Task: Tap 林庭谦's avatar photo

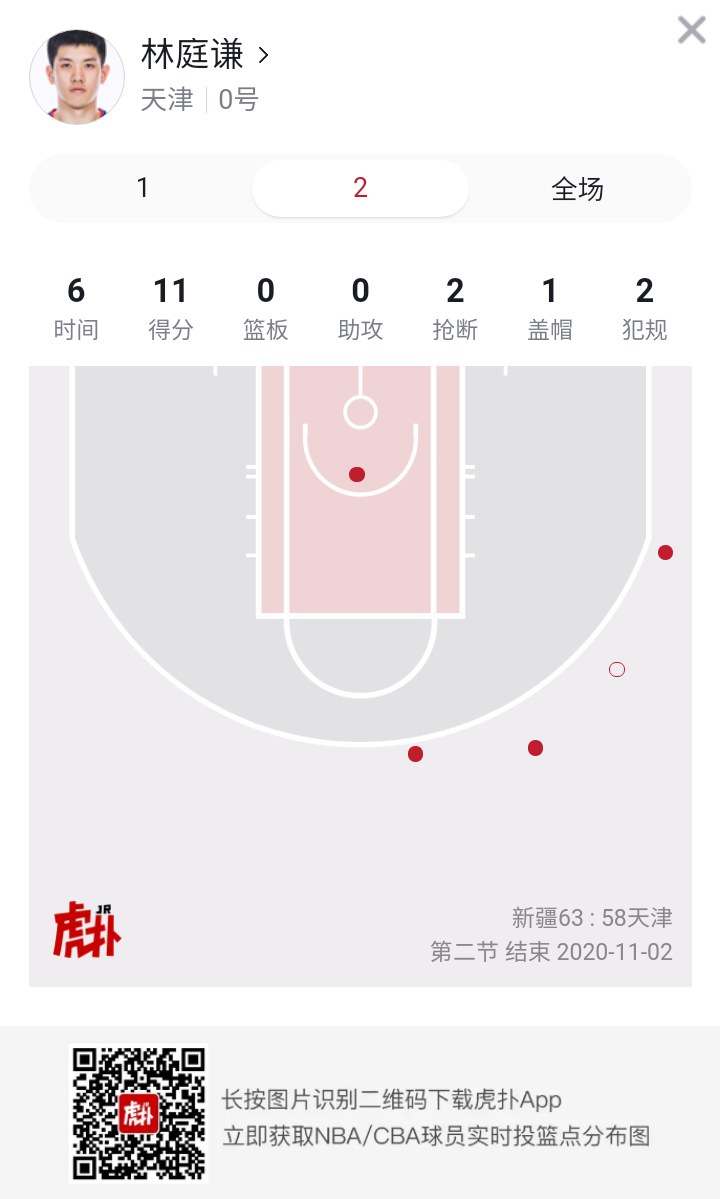Action: pos(77,77)
